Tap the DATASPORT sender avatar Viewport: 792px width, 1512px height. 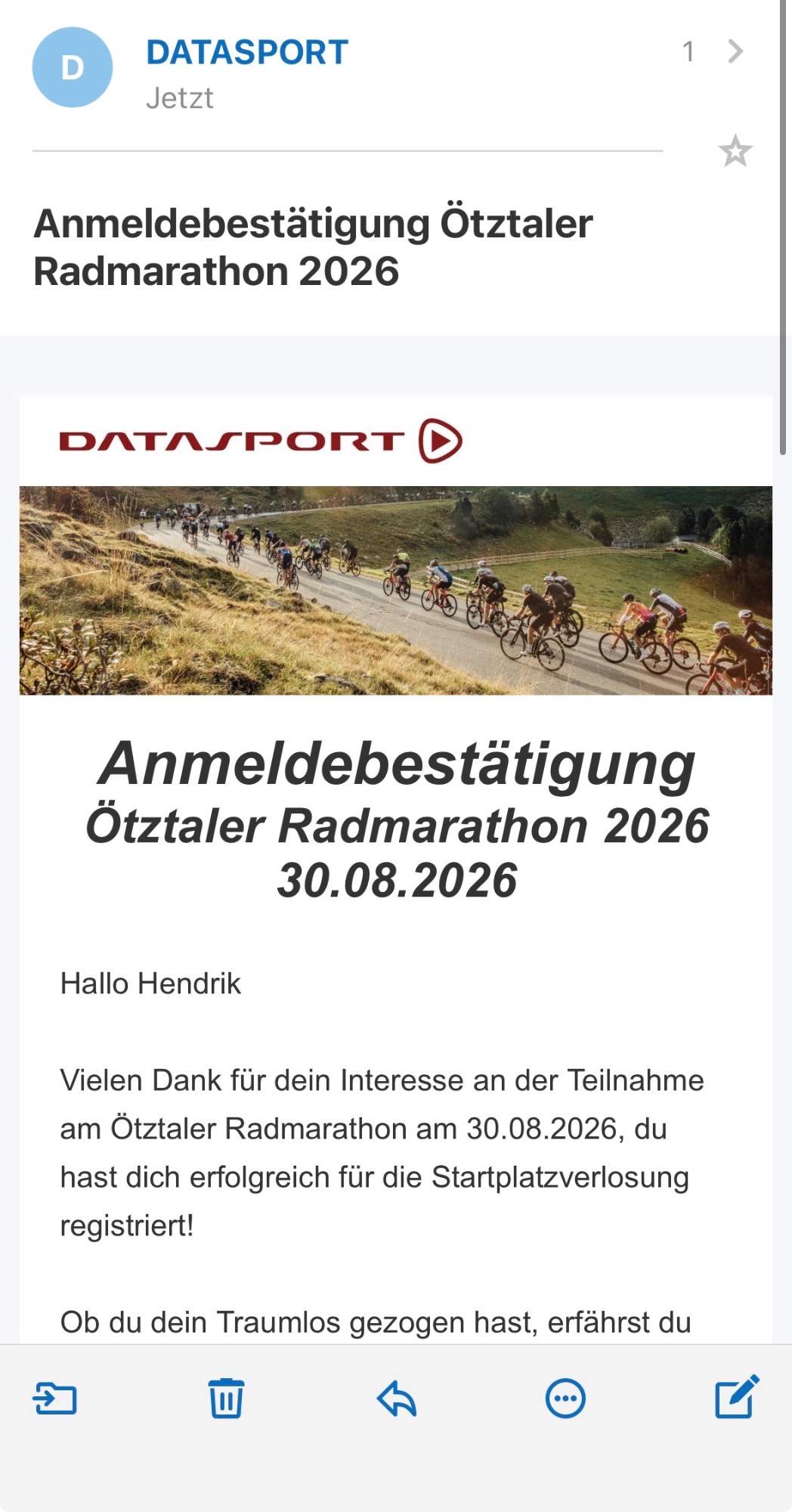[x=73, y=67]
